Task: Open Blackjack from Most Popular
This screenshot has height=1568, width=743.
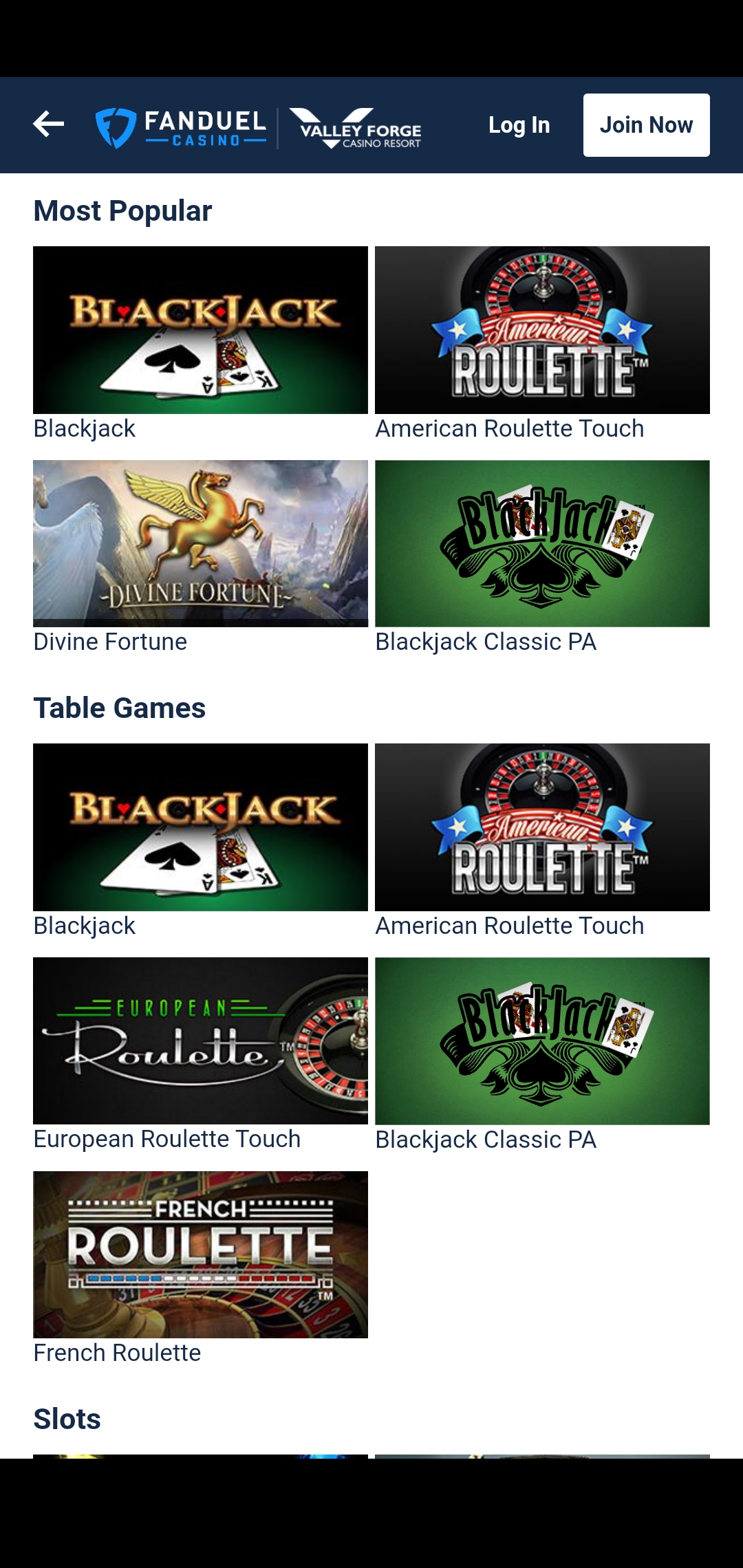Action: tap(200, 329)
